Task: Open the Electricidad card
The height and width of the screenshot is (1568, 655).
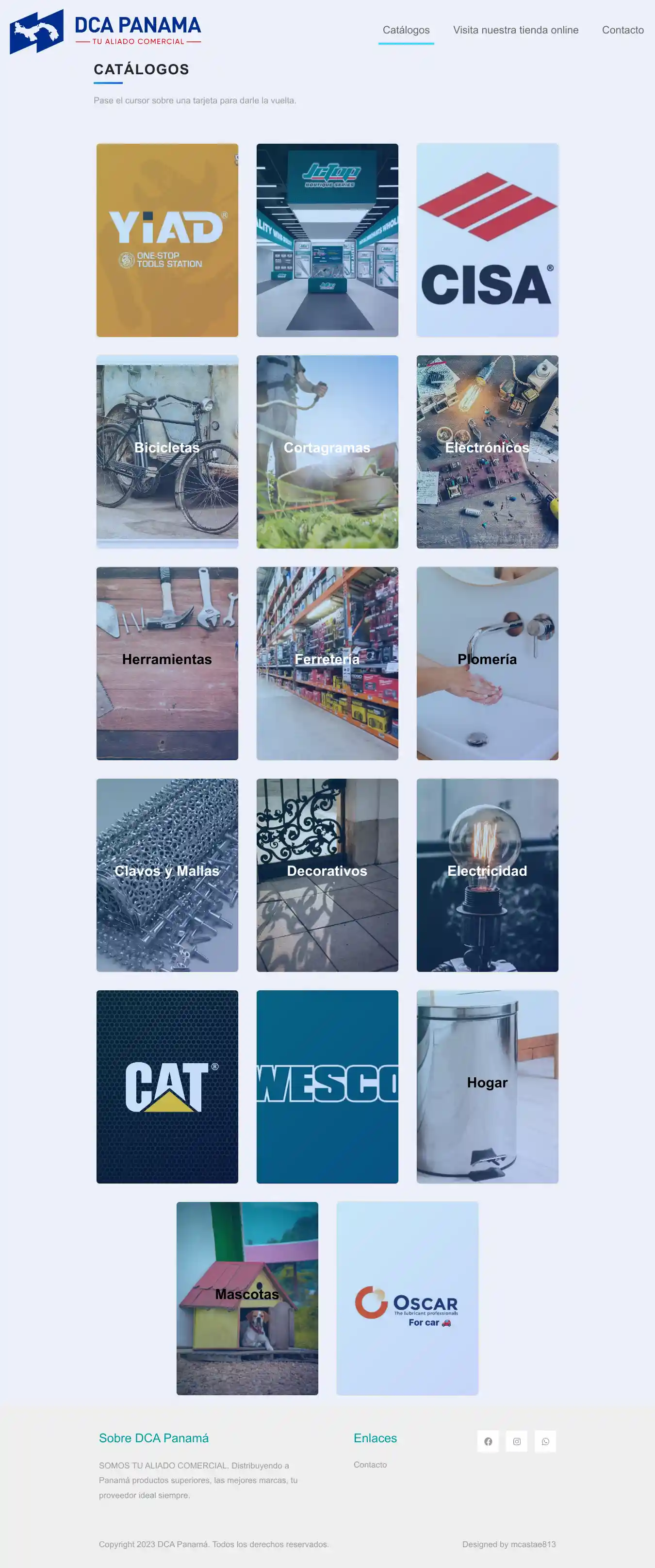Action: pos(487,875)
